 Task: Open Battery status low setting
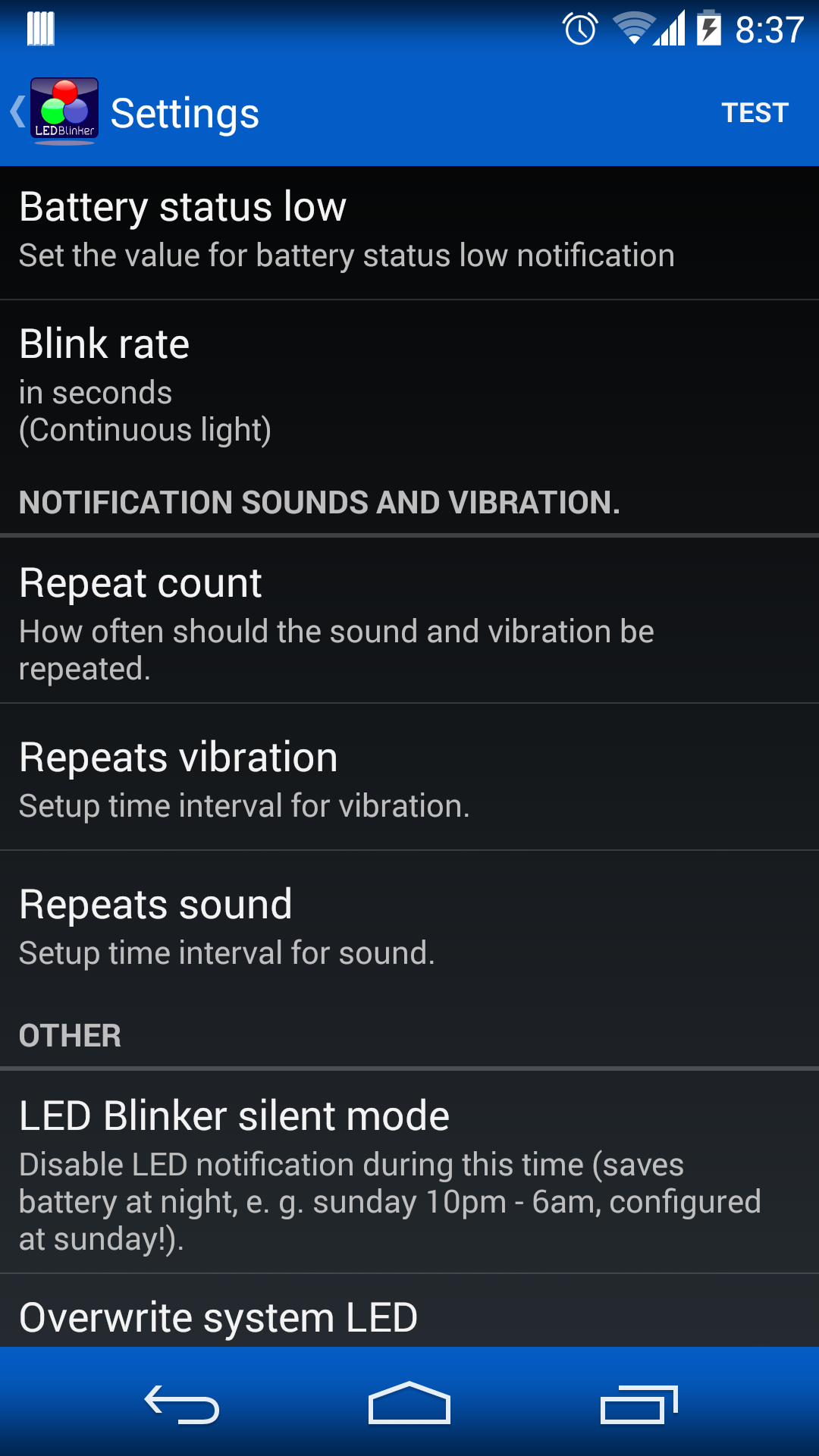409,233
